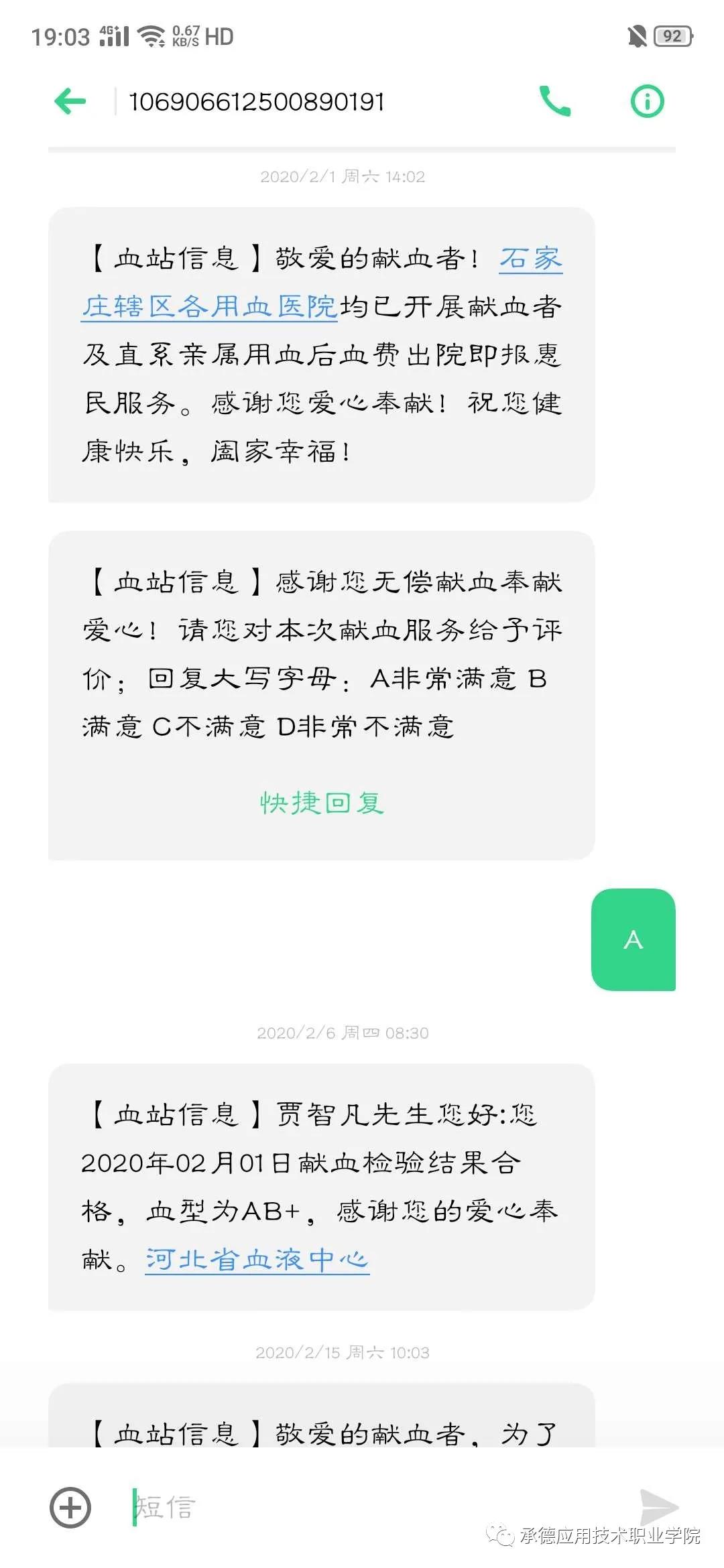Screen dimensions: 724x1568
Task: Call the sender's number
Action: tap(555, 102)
